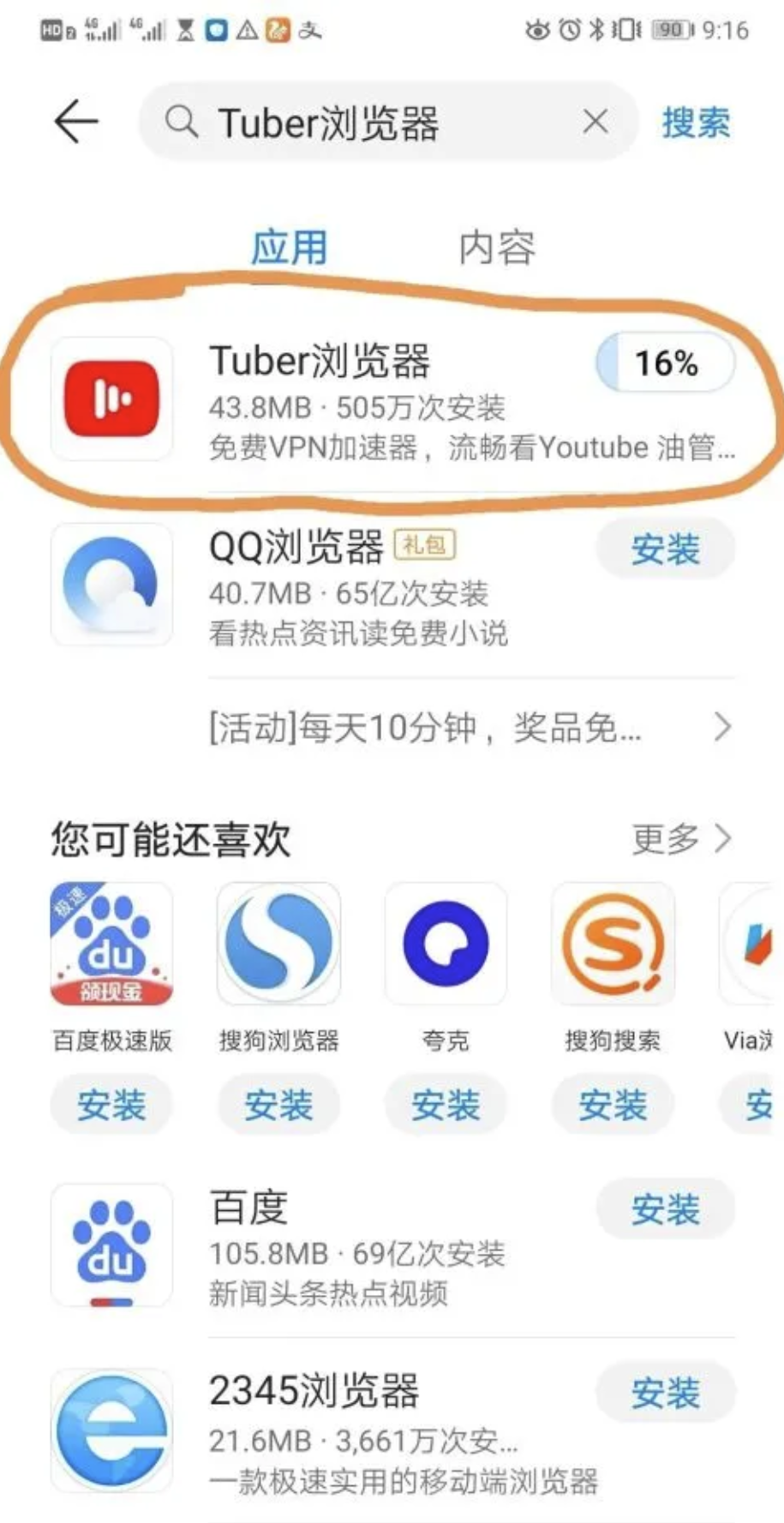Install 2345浏览器
This screenshot has width=784, height=1523.
pyautogui.click(x=666, y=1394)
